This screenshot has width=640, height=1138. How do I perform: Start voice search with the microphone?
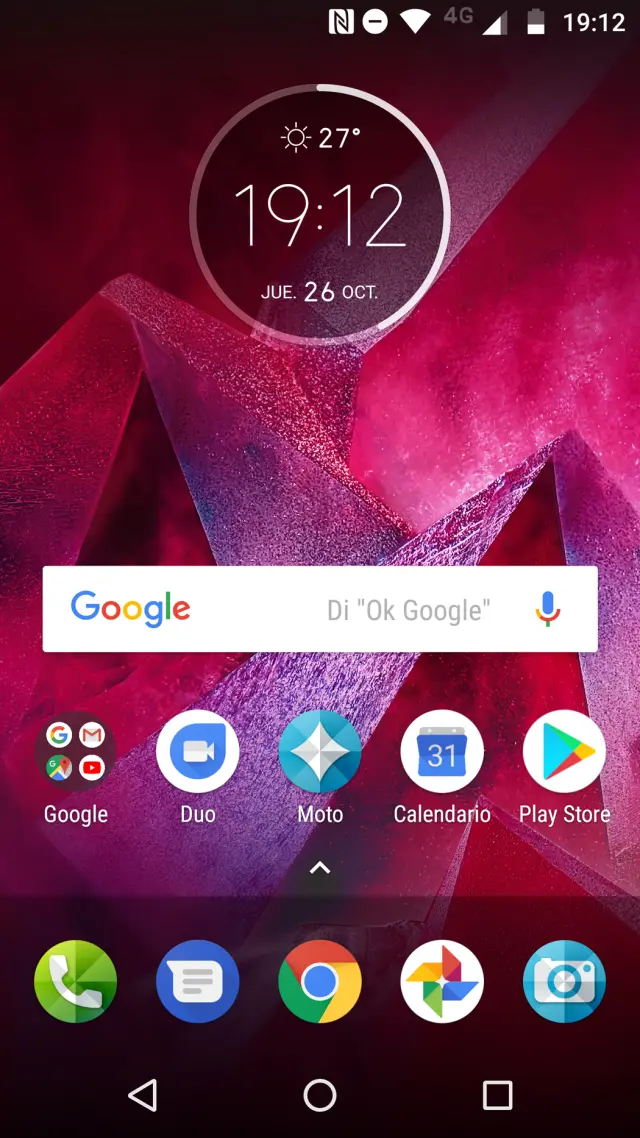(547, 609)
